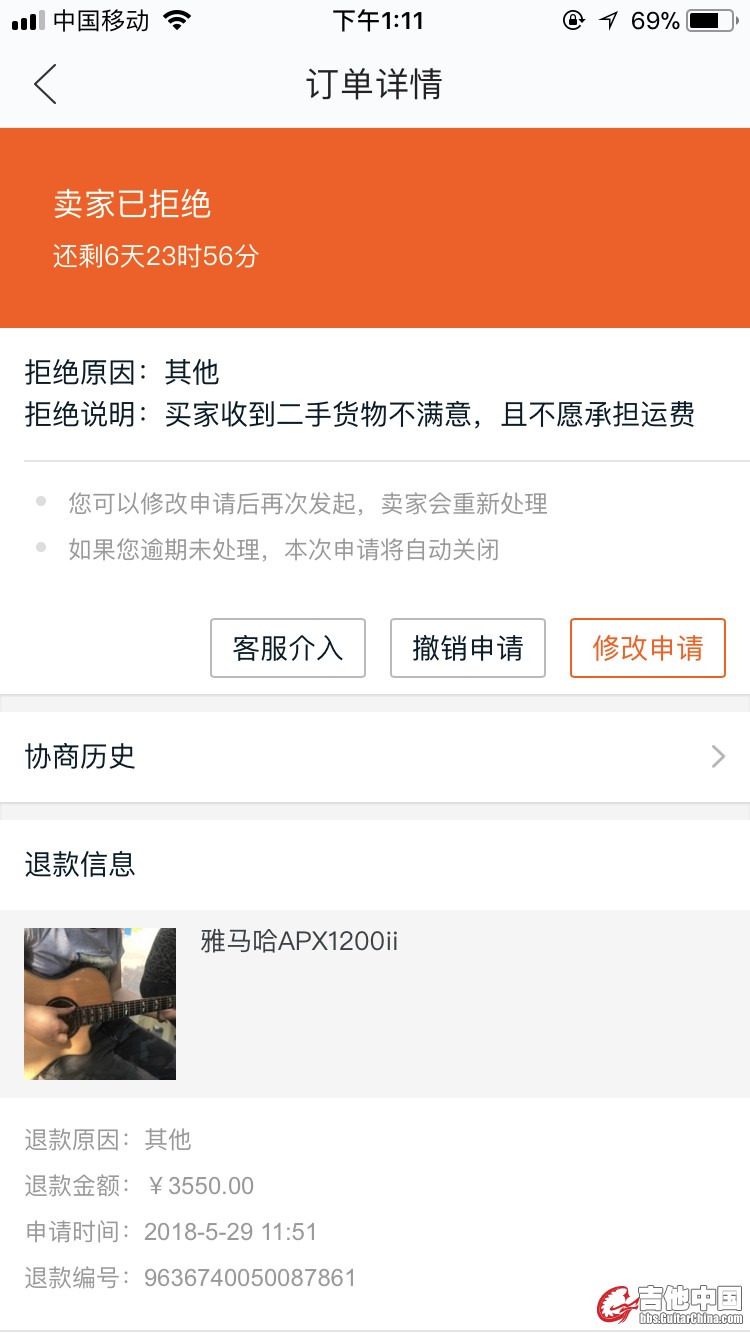
Task: Tap 撤销申请 to cancel the request
Action: (467, 648)
